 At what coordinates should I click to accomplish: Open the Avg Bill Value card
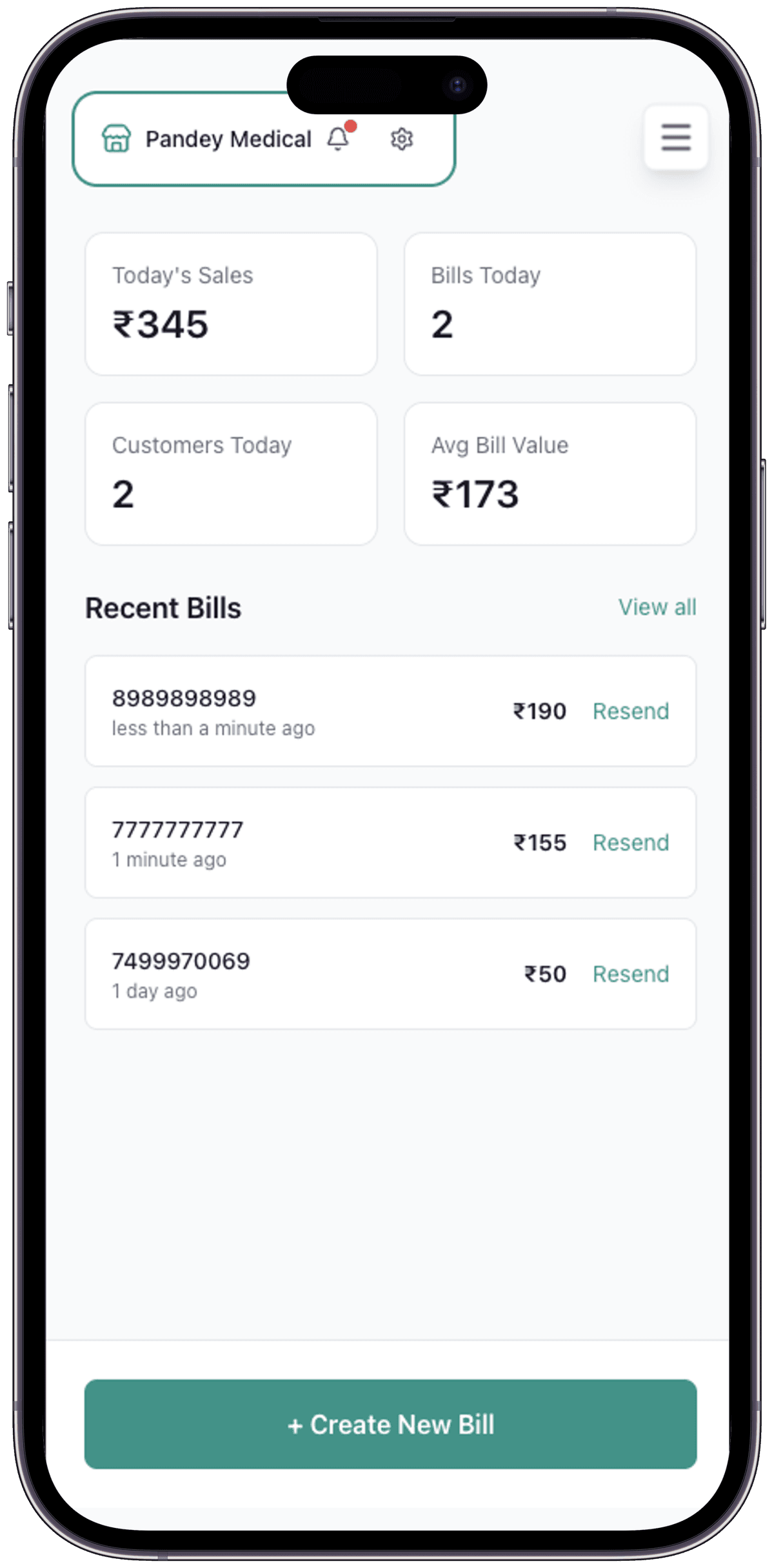coord(549,473)
